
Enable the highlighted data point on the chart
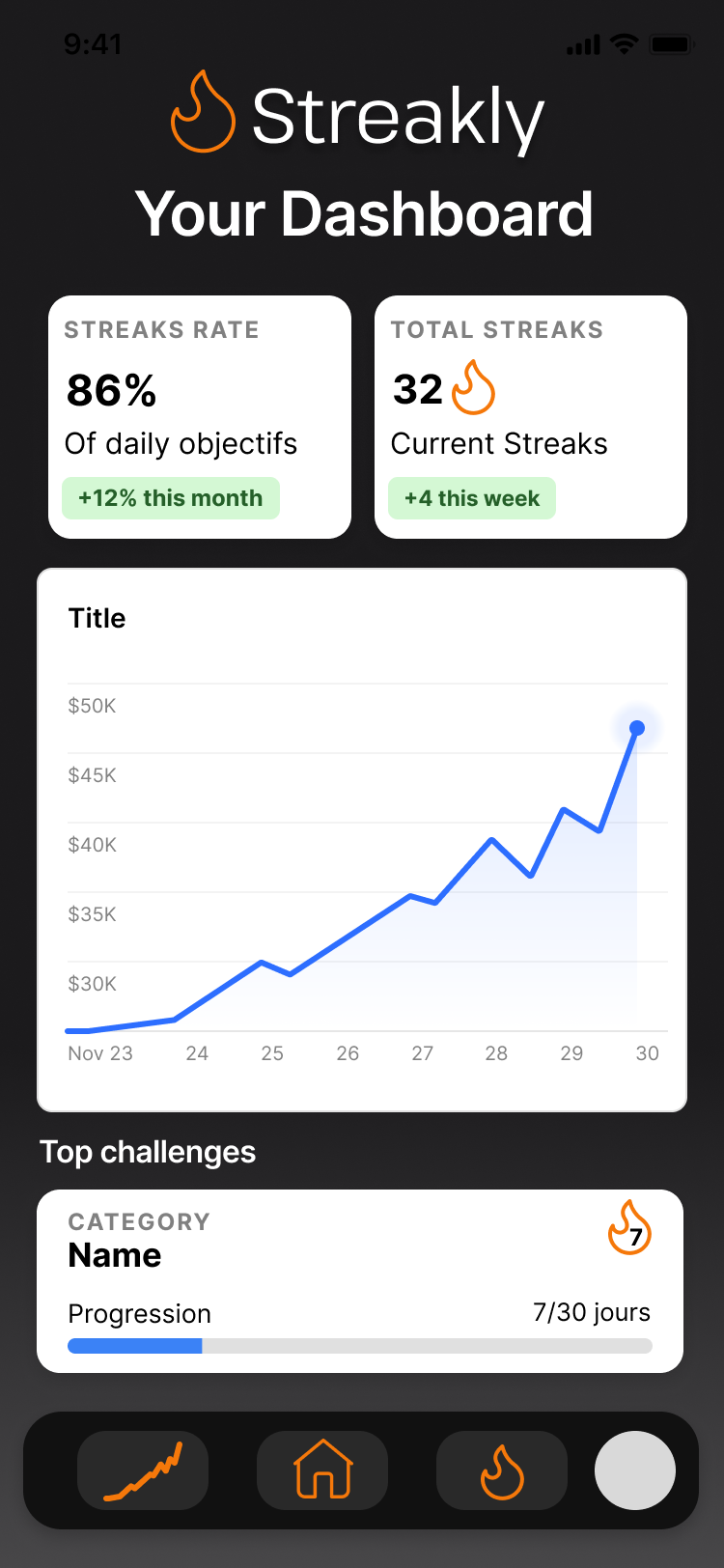point(637,728)
